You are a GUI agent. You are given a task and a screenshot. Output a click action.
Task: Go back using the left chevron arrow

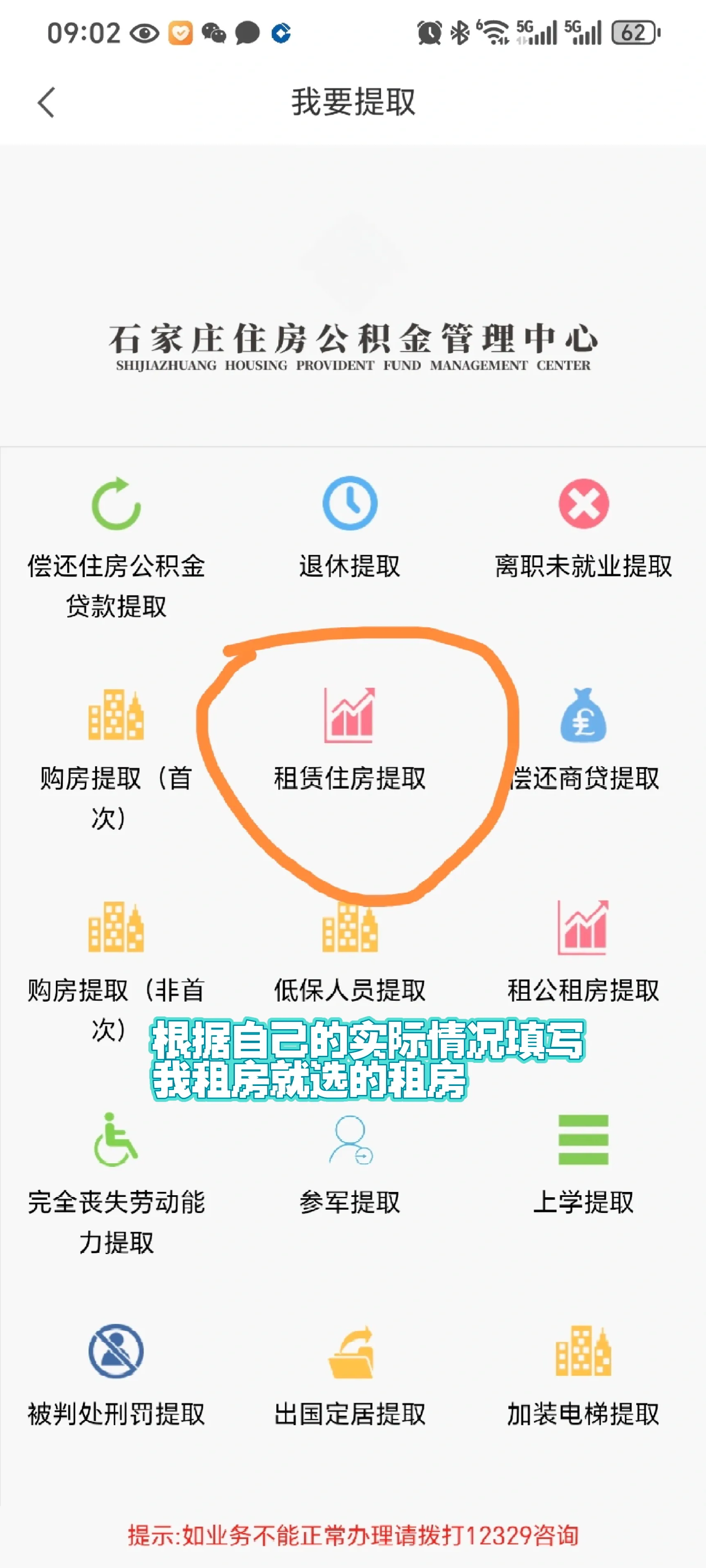tap(46, 102)
